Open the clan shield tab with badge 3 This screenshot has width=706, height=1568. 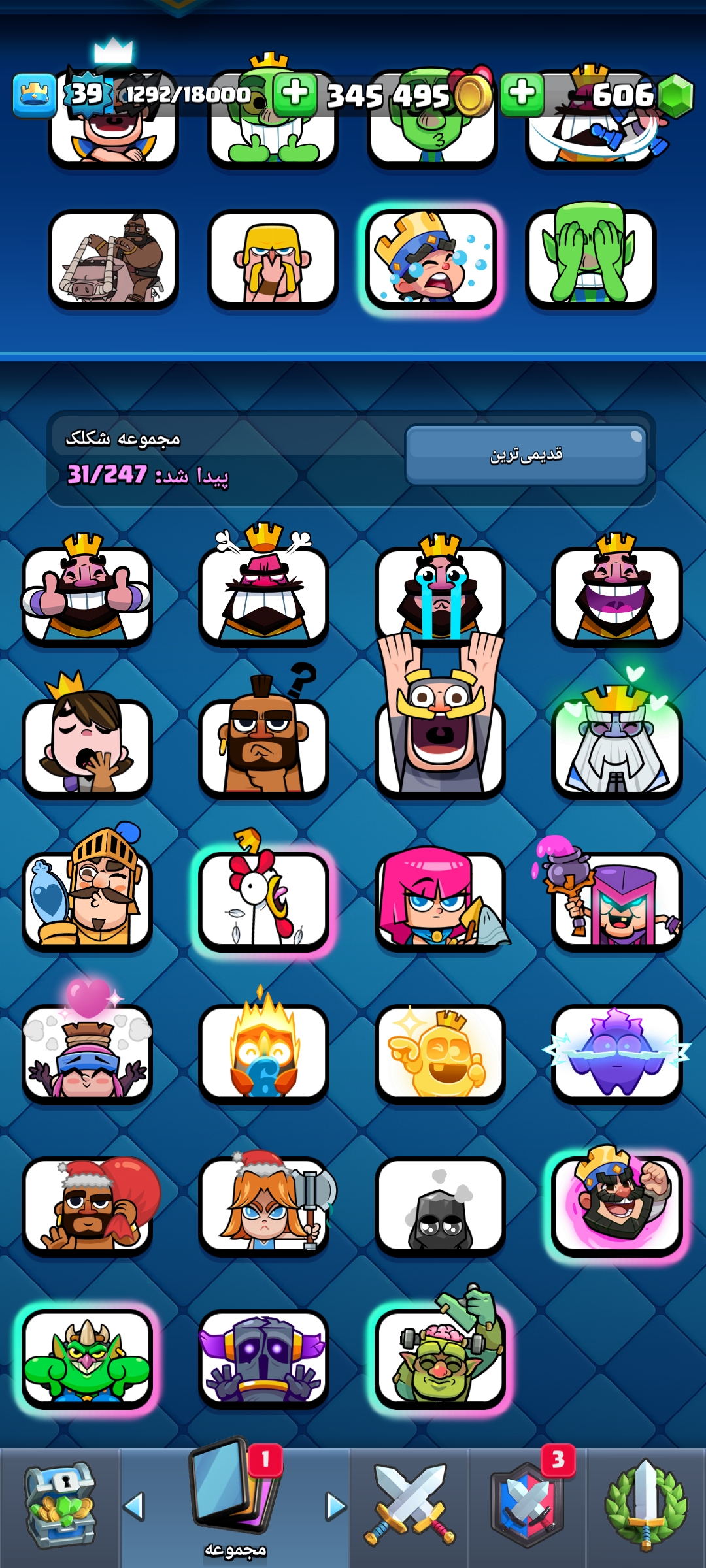(528, 1507)
